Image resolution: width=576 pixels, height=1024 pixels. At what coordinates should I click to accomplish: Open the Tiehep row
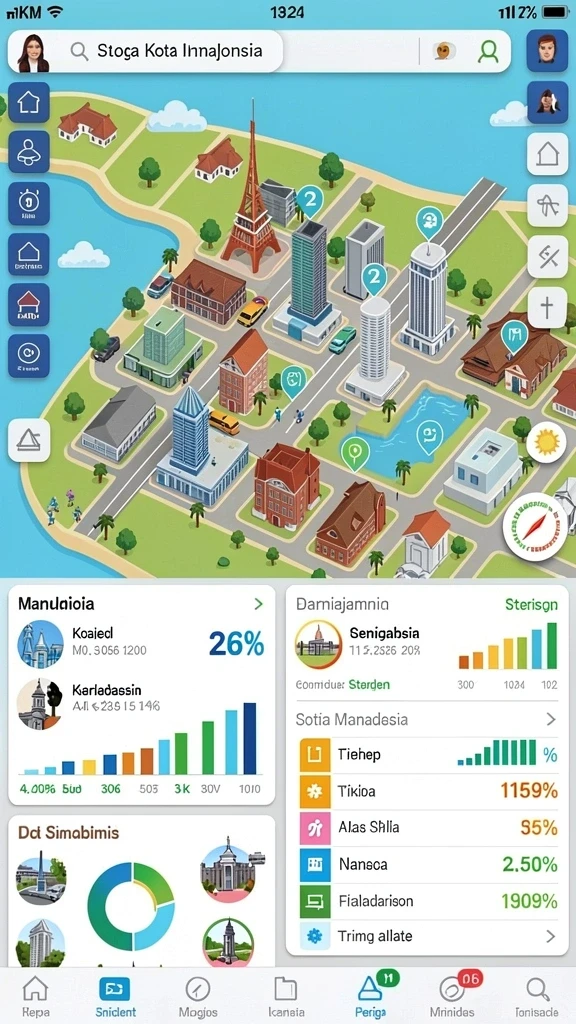[427, 755]
